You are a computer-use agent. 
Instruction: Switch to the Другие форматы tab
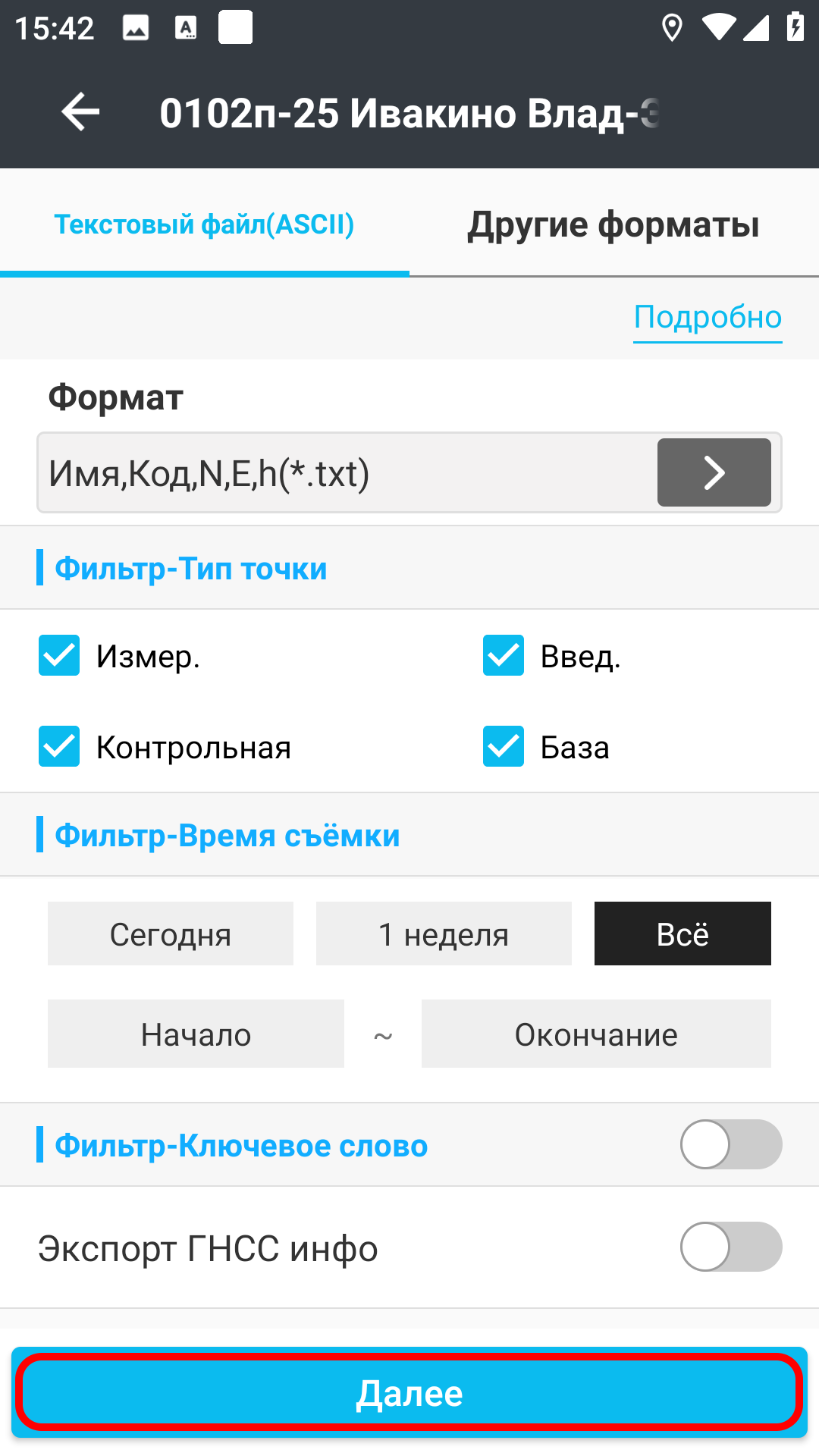click(x=613, y=224)
